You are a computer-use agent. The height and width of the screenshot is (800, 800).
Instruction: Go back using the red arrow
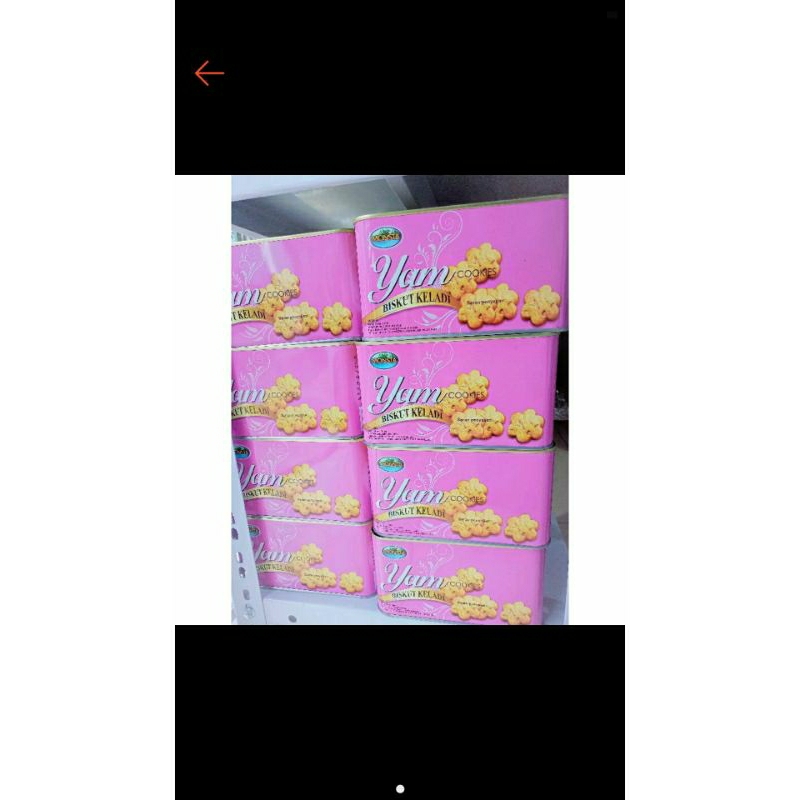click(209, 73)
